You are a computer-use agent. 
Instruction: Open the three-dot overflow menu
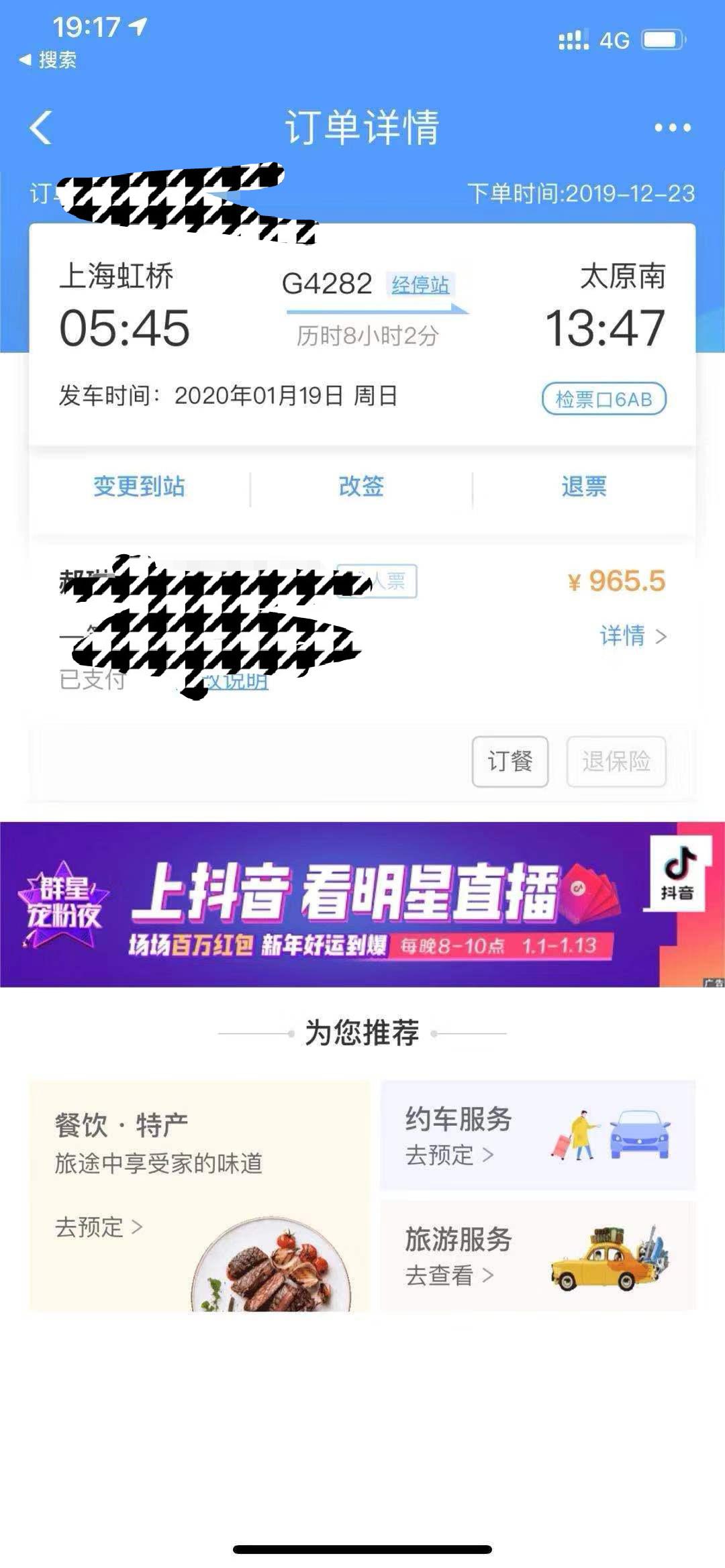click(673, 127)
